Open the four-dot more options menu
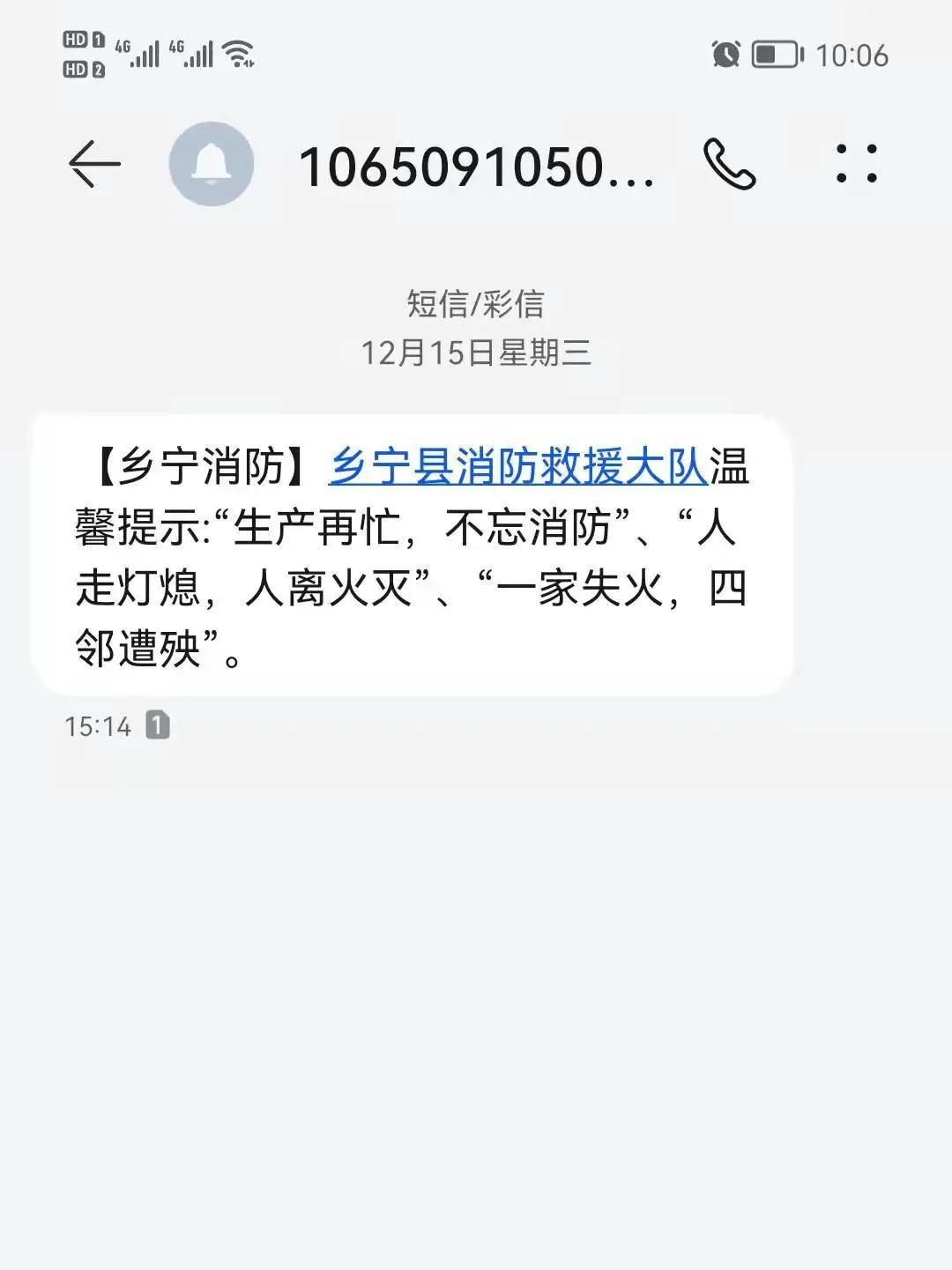The width and height of the screenshot is (952, 1270). (856, 164)
